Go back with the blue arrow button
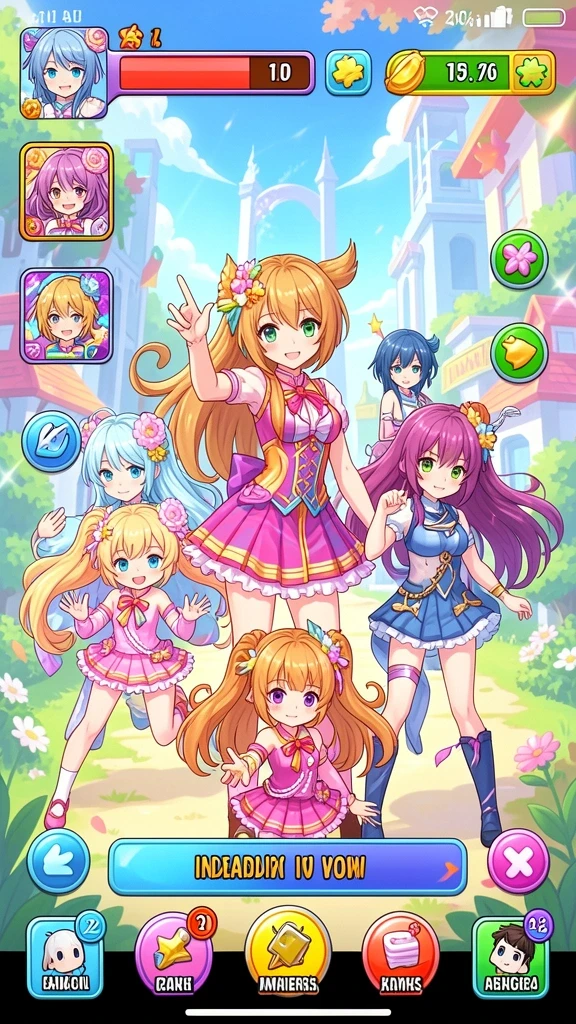The image size is (576, 1024). pos(58,861)
